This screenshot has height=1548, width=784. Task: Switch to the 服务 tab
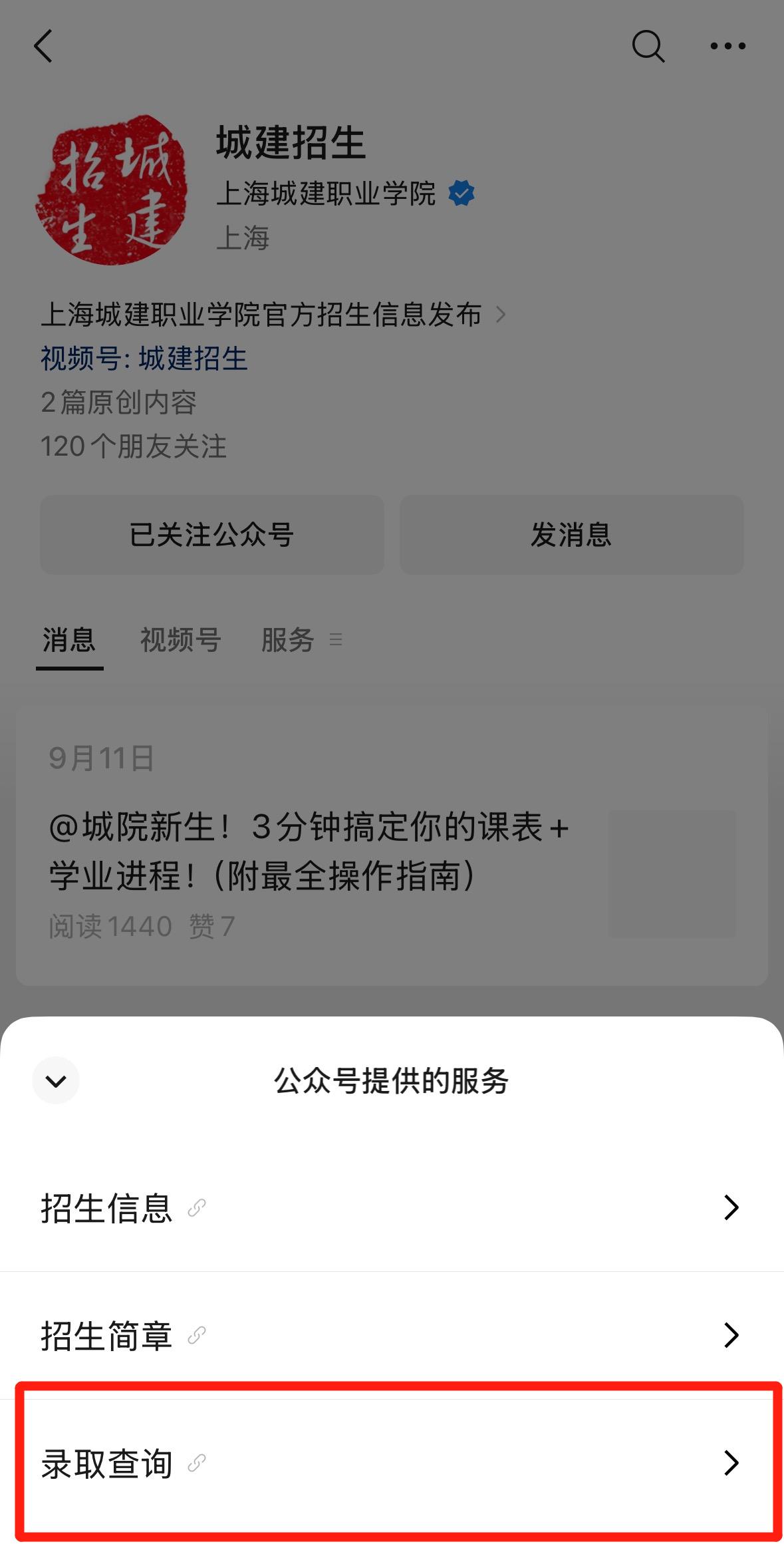tap(288, 640)
